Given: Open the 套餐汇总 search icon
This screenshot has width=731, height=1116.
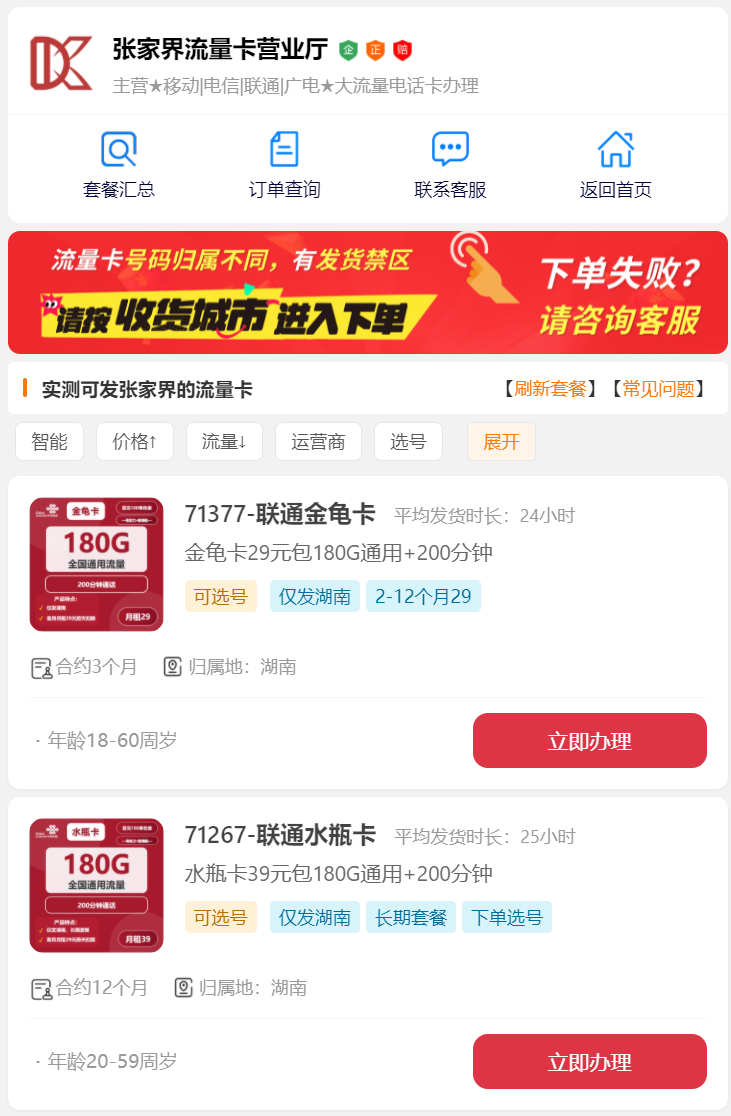Looking at the screenshot, I should [x=119, y=148].
